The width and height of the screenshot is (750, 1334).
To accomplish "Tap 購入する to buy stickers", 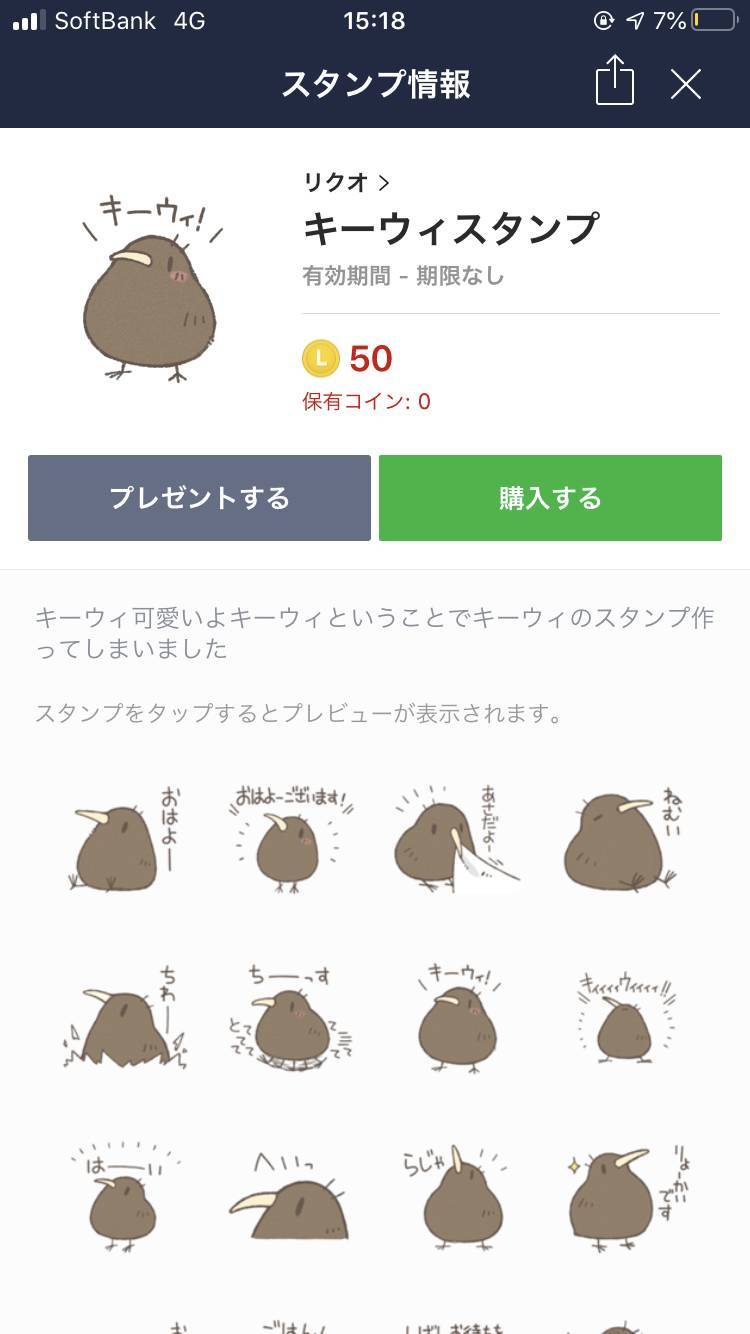I will coord(550,498).
